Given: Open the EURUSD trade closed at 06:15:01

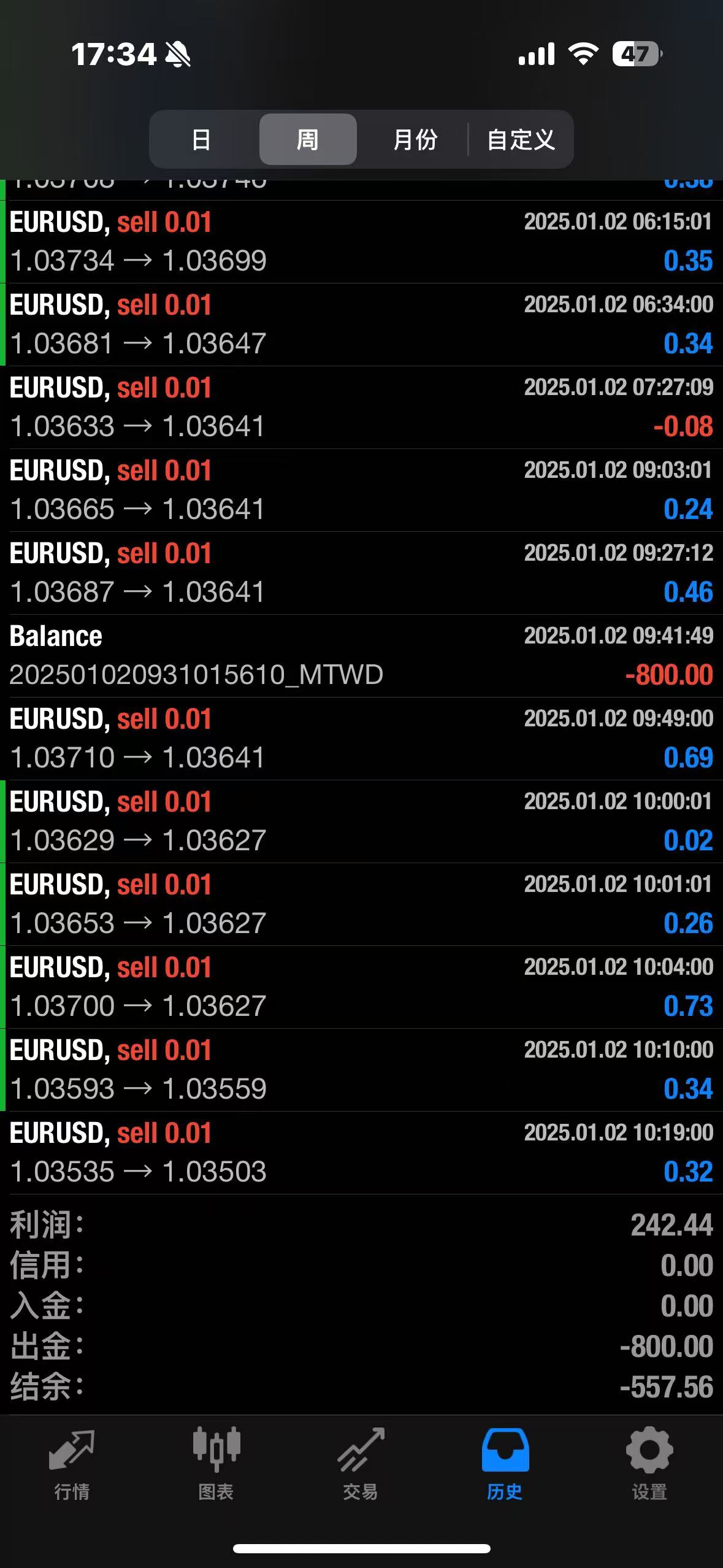Looking at the screenshot, I should point(361,242).
